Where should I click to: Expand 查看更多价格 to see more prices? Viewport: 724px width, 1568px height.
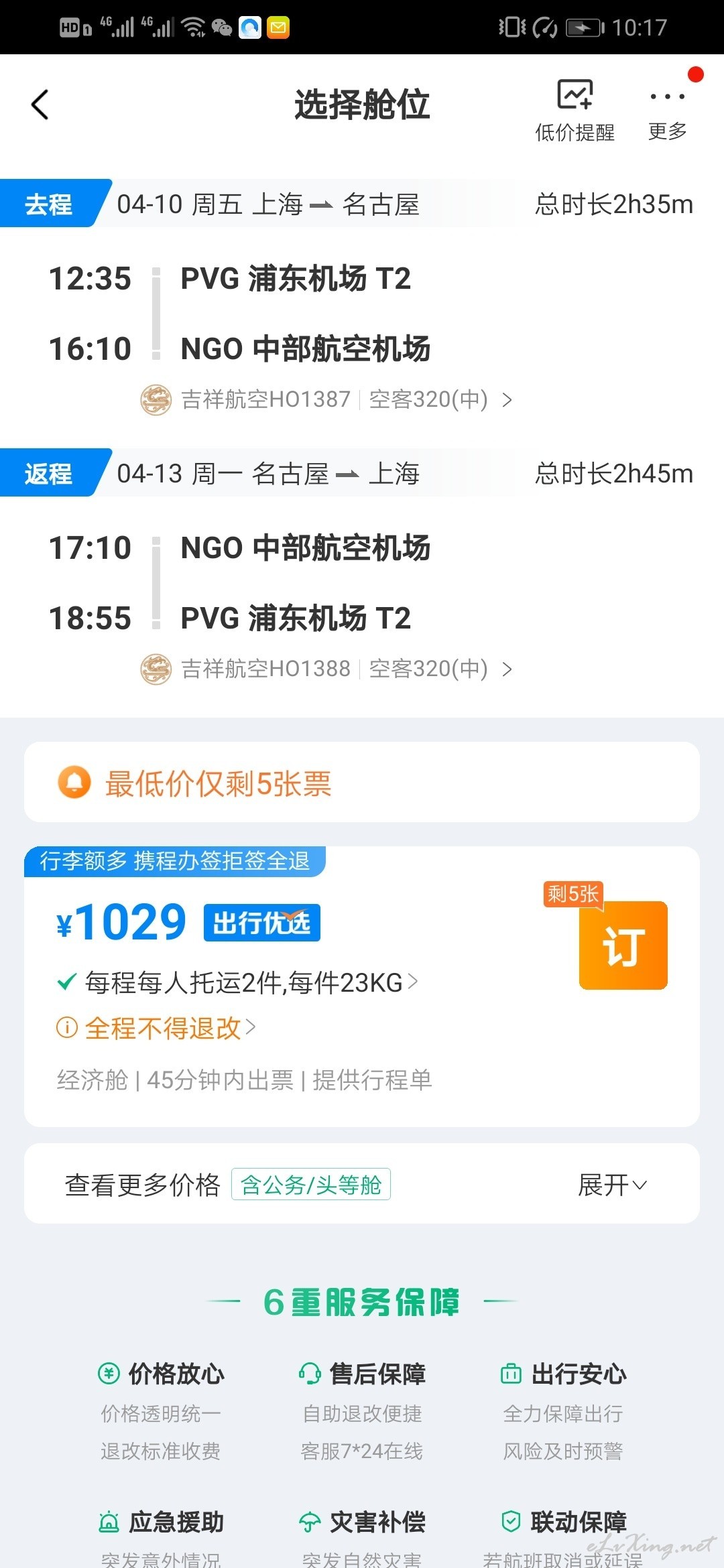click(x=362, y=1184)
